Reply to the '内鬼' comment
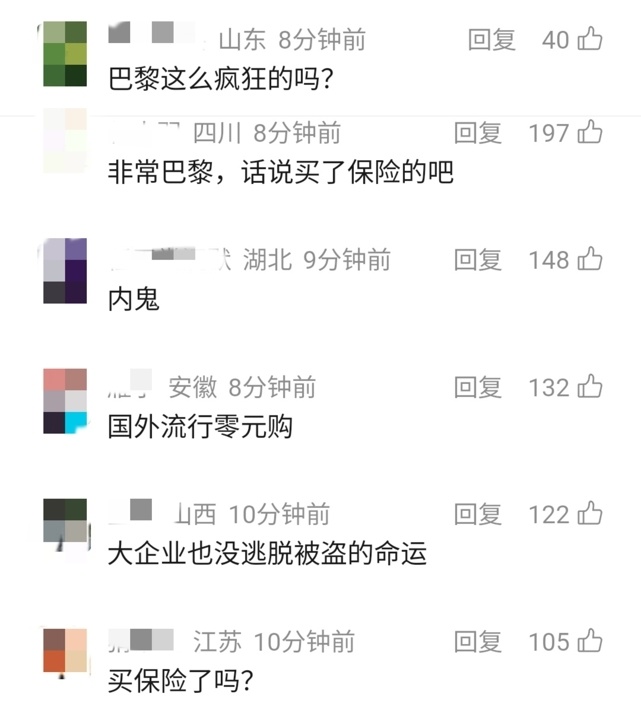The image size is (641, 720). point(478,260)
